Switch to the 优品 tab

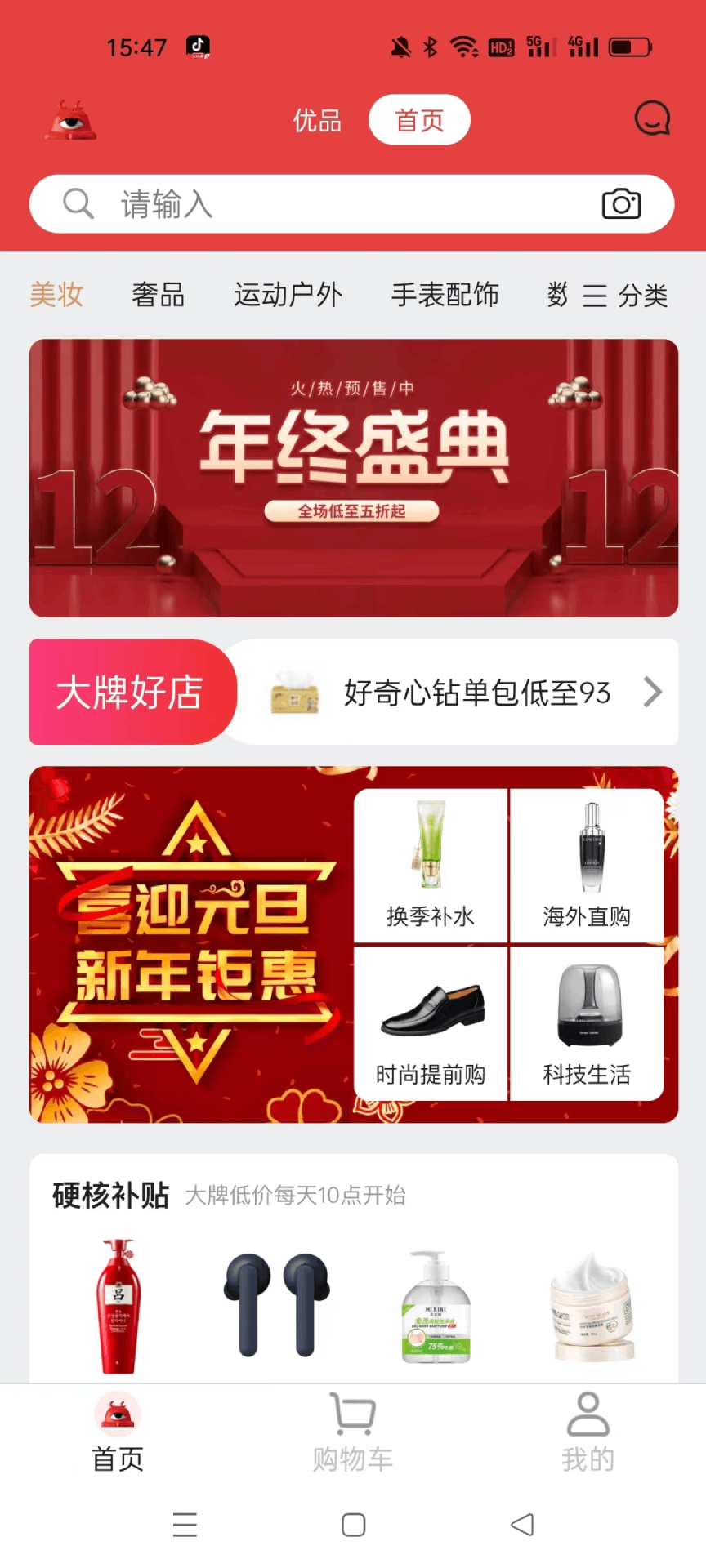pos(317,121)
